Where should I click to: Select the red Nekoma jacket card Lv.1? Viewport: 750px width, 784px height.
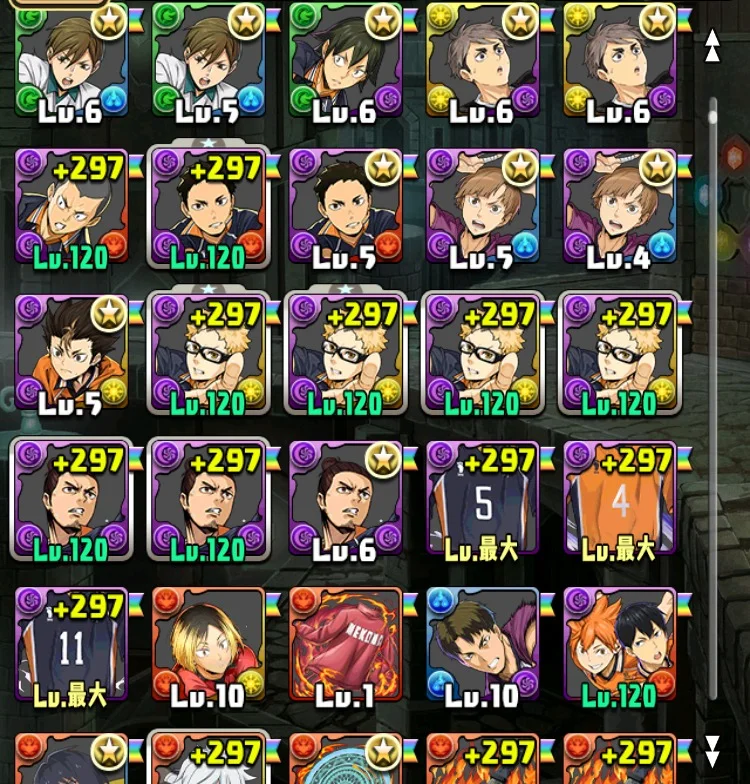coord(346,644)
